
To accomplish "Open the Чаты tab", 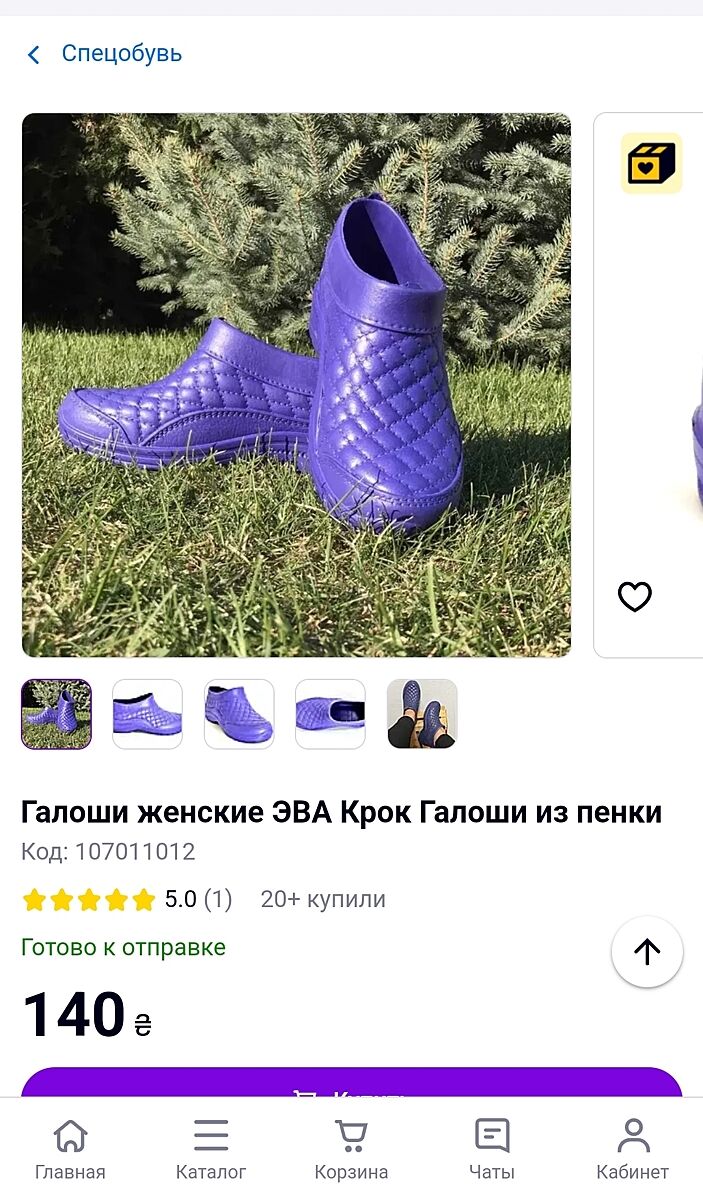I will click(x=492, y=1150).
